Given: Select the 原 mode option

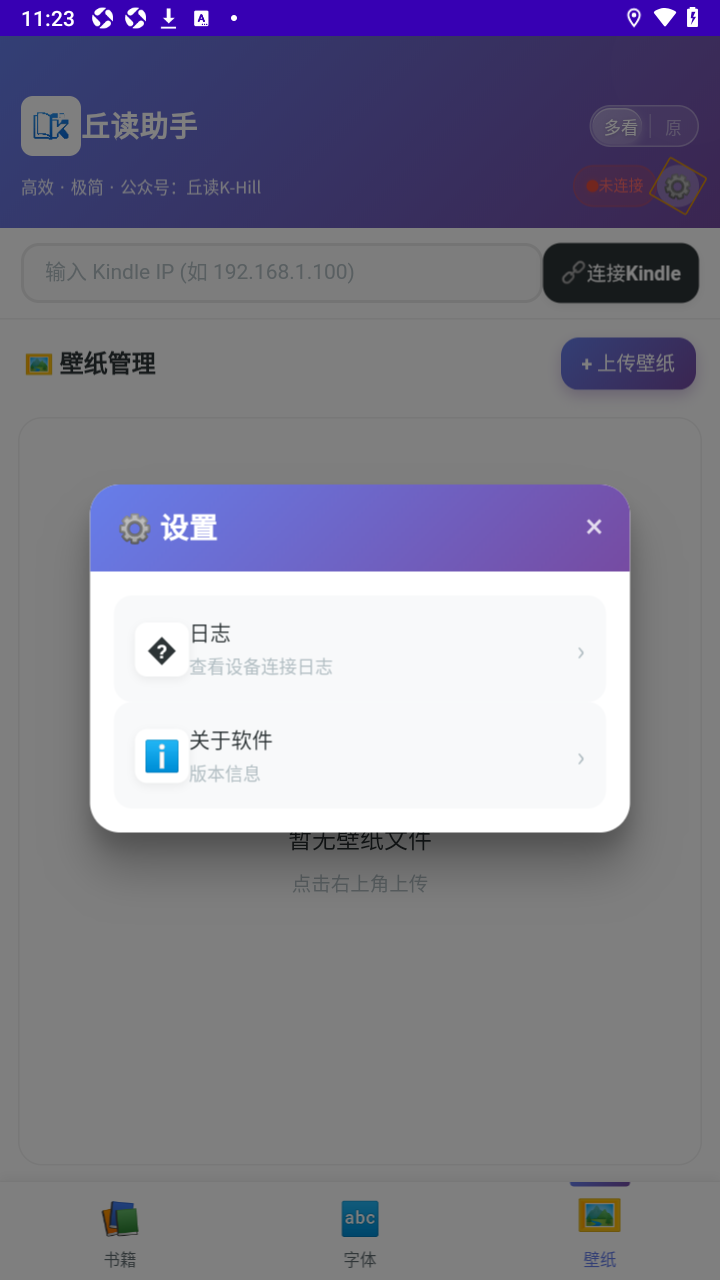Looking at the screenshot, I should tap(674, 127).
